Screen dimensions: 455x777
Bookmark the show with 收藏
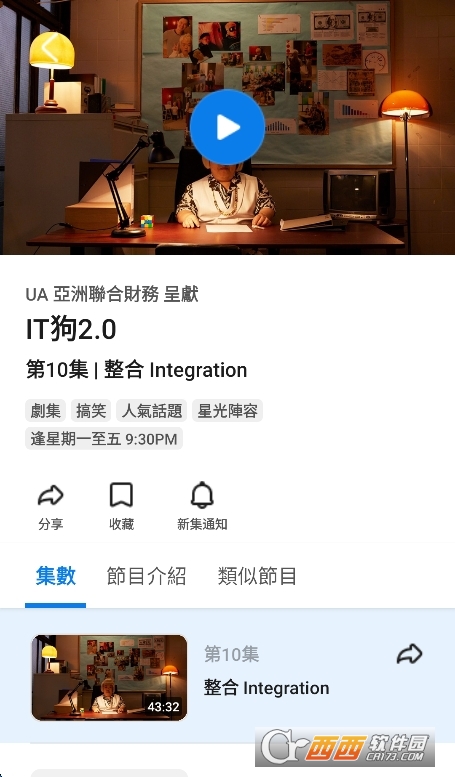click(121, 506)
